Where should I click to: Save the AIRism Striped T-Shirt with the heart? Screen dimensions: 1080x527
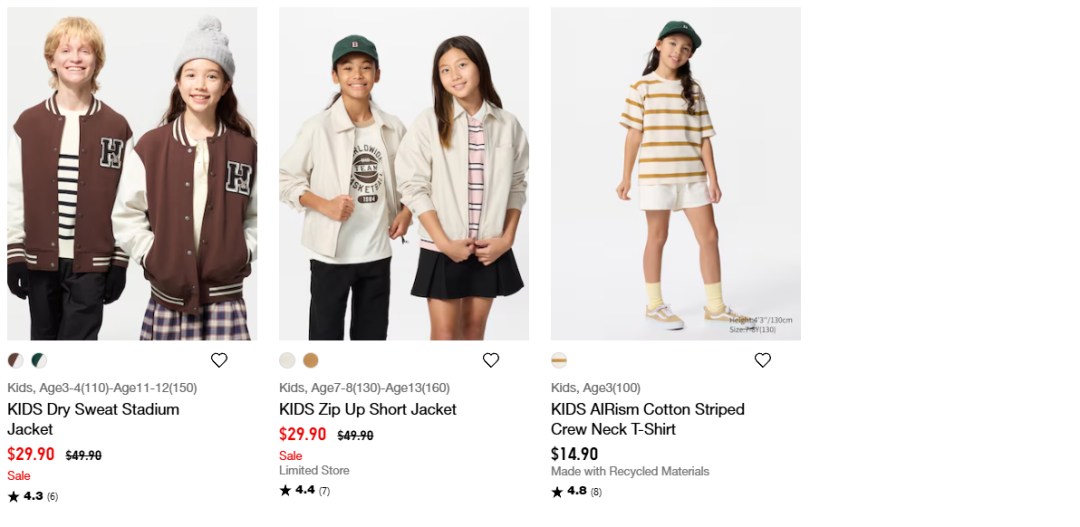[x=763, y=360]
